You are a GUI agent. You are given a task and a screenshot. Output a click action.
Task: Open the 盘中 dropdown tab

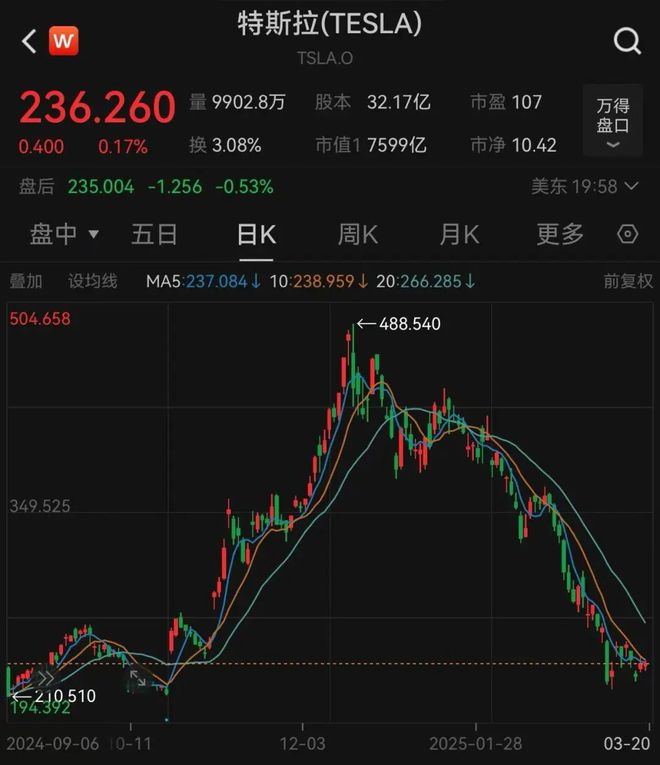[x=64, y=235]
